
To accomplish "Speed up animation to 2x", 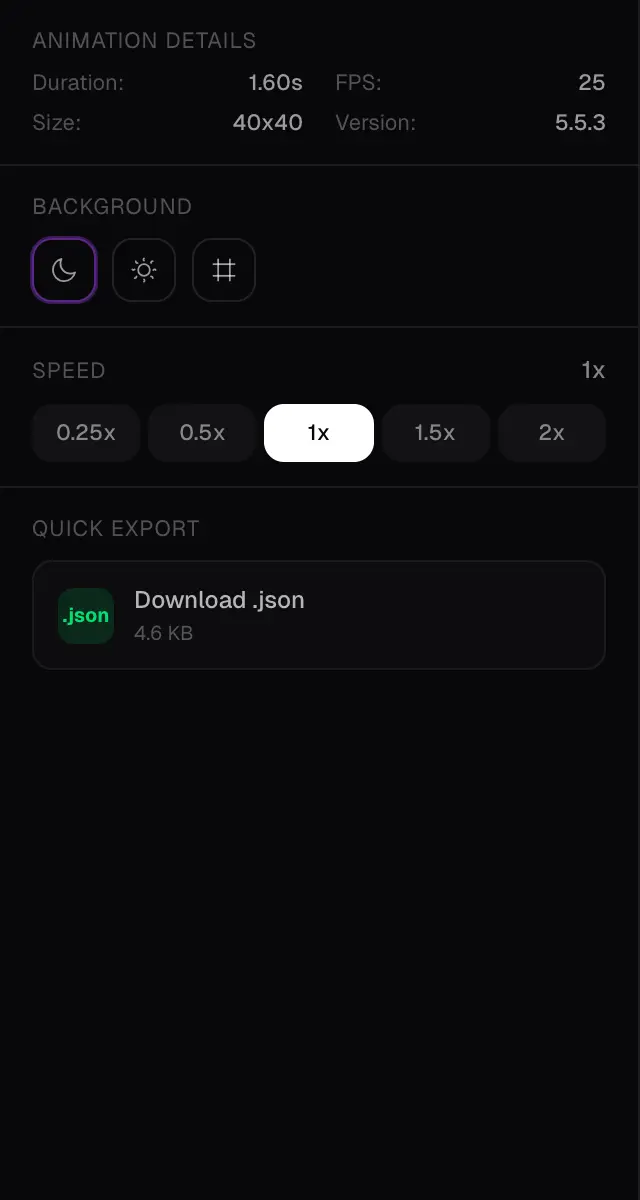I will [x=552, y=433].
